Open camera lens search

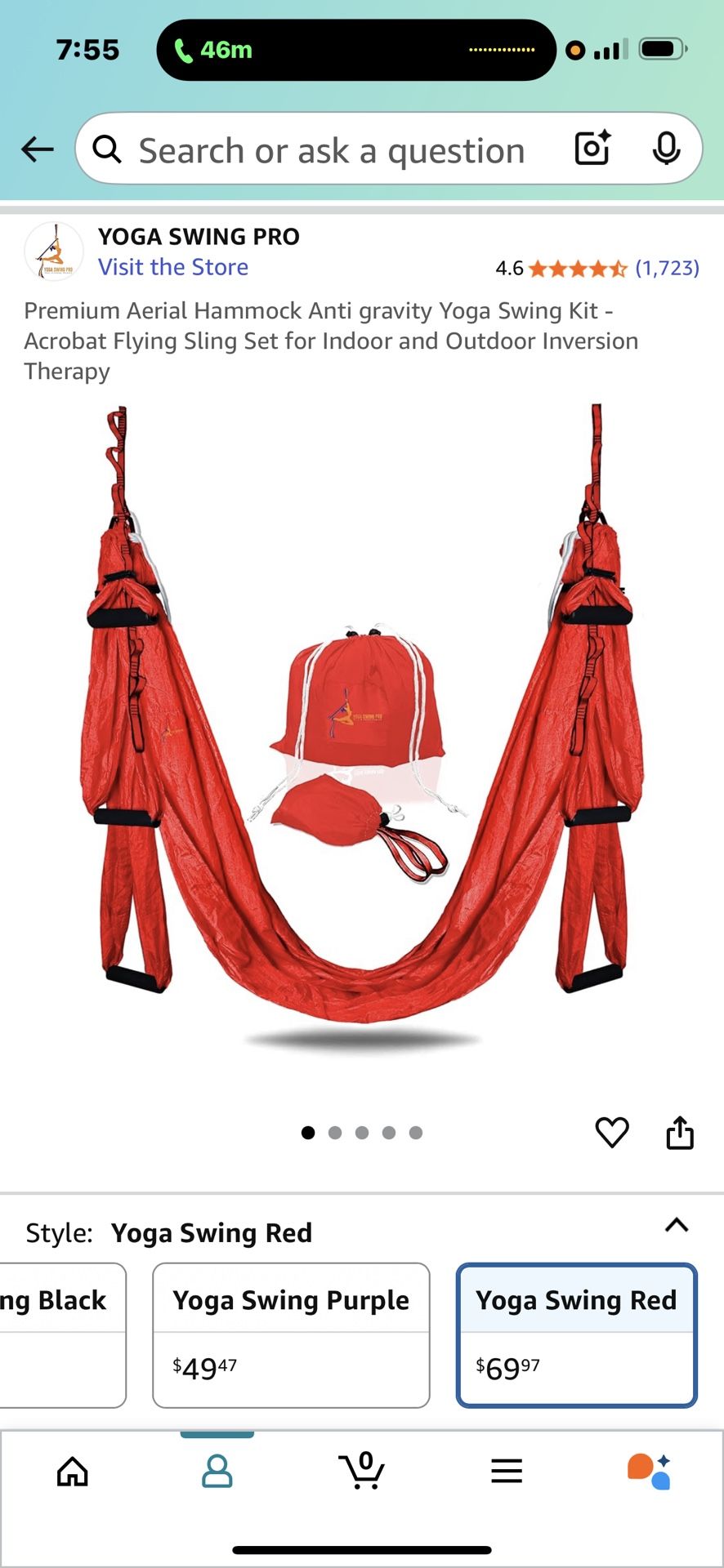592,149
